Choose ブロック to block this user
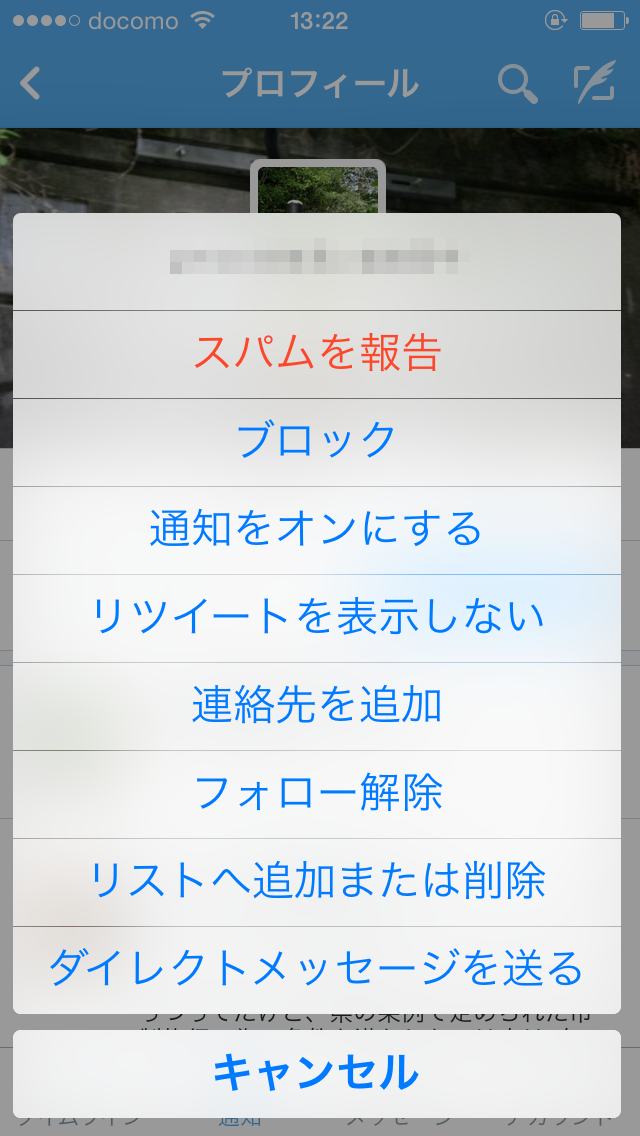The width and height of the screenshot is (640, 1136). (317, 442)
